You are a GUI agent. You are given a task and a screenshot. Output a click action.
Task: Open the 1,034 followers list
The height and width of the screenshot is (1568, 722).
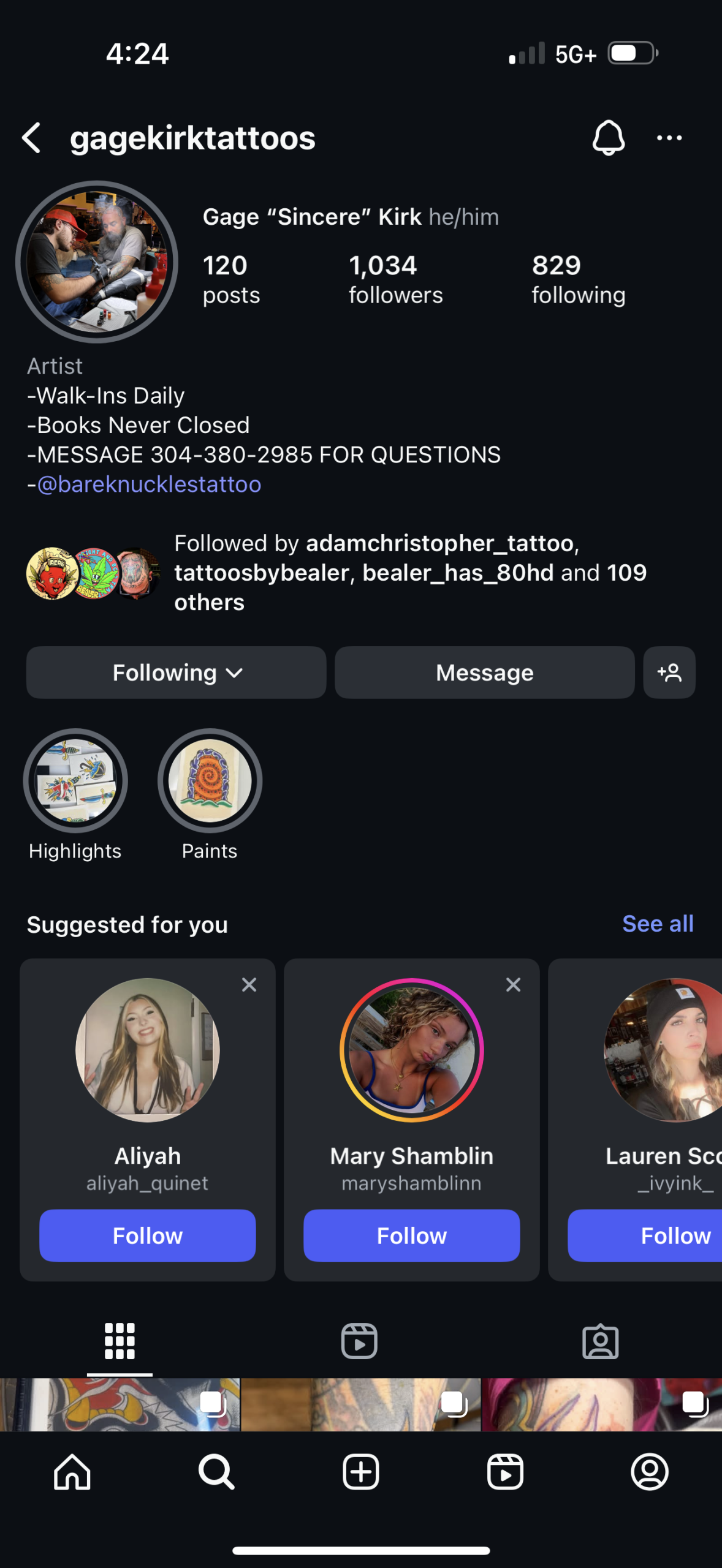tap(395, 279)
